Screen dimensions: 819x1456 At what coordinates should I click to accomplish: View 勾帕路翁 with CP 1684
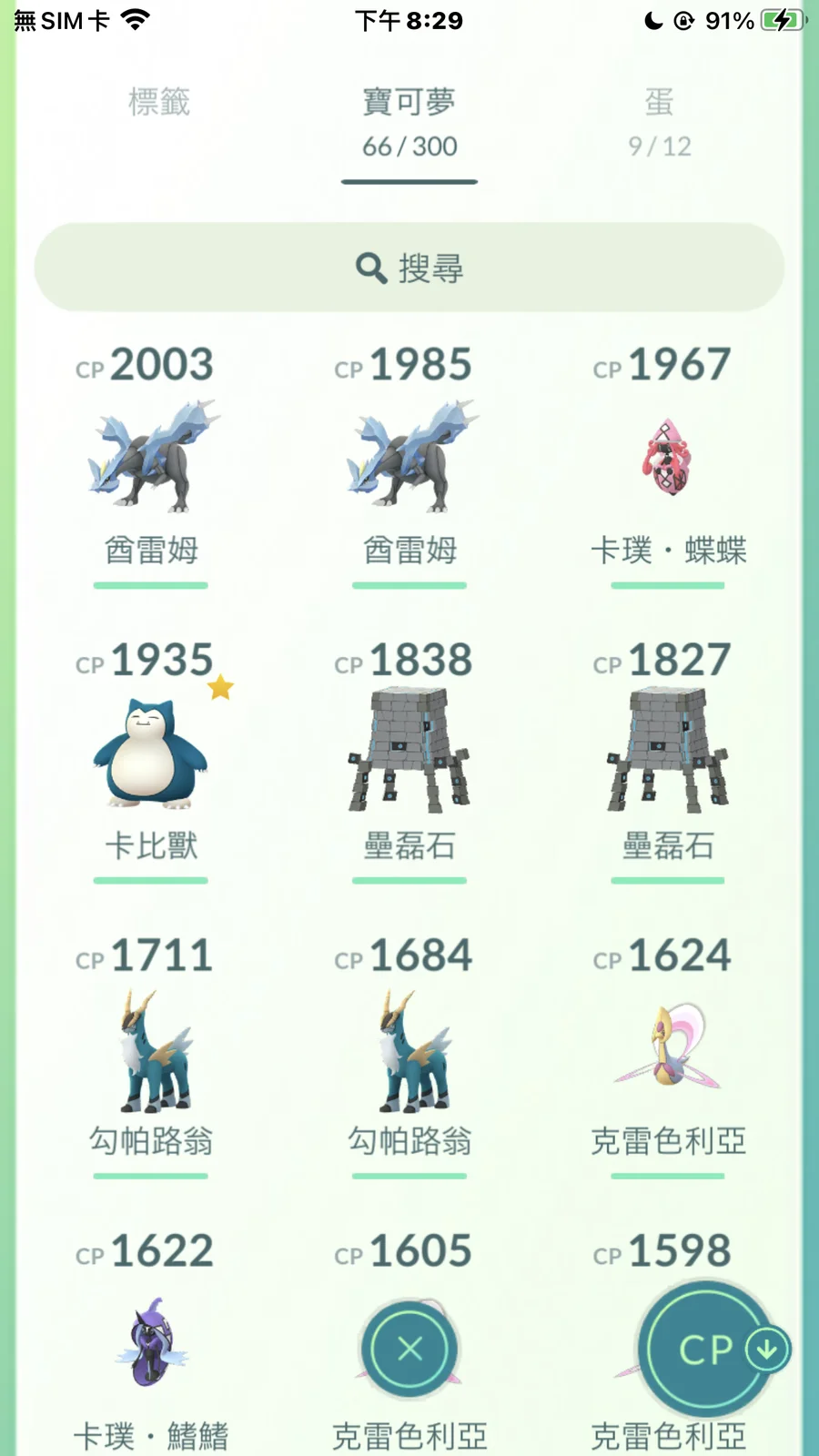point(409,1049)
